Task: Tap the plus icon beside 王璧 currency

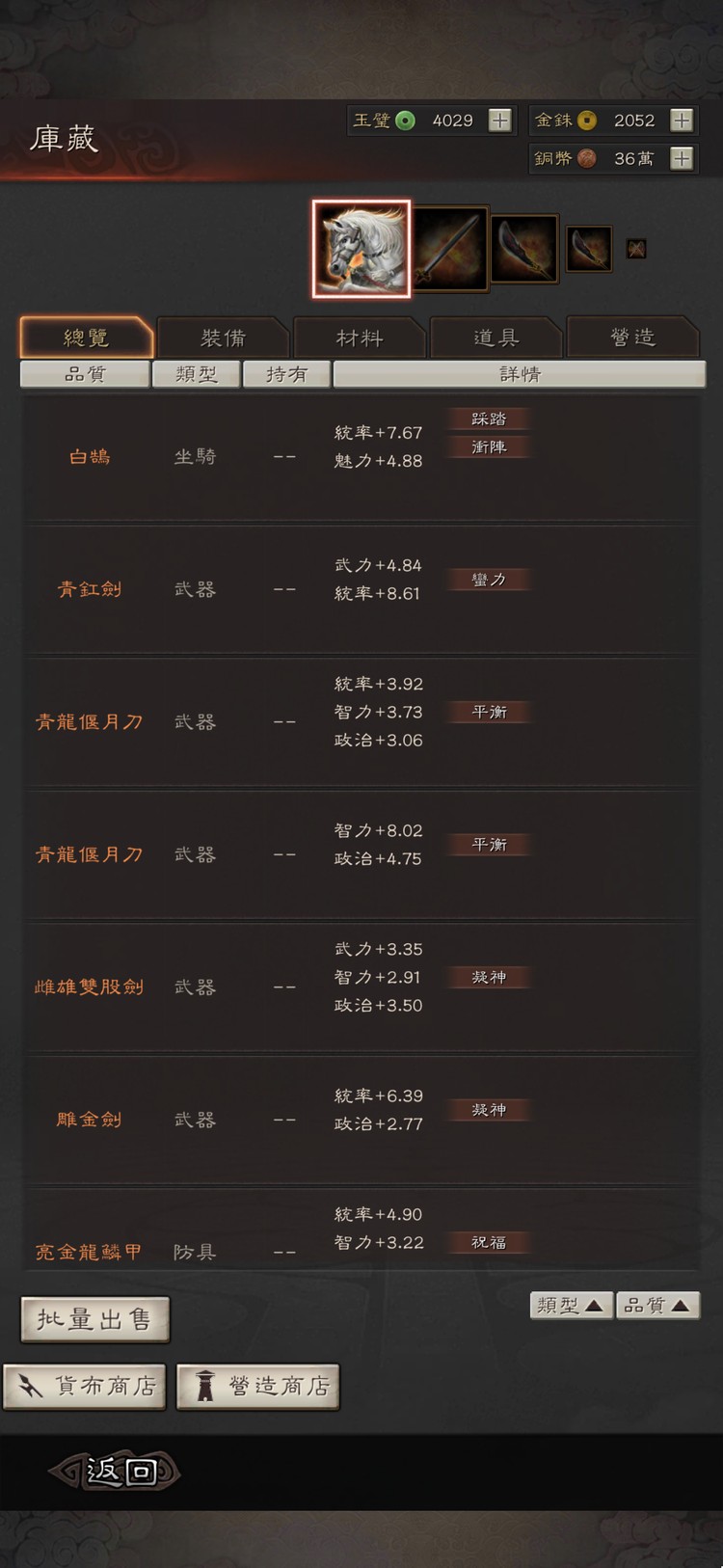Action: pyautogui.click(x=502, y=121)
